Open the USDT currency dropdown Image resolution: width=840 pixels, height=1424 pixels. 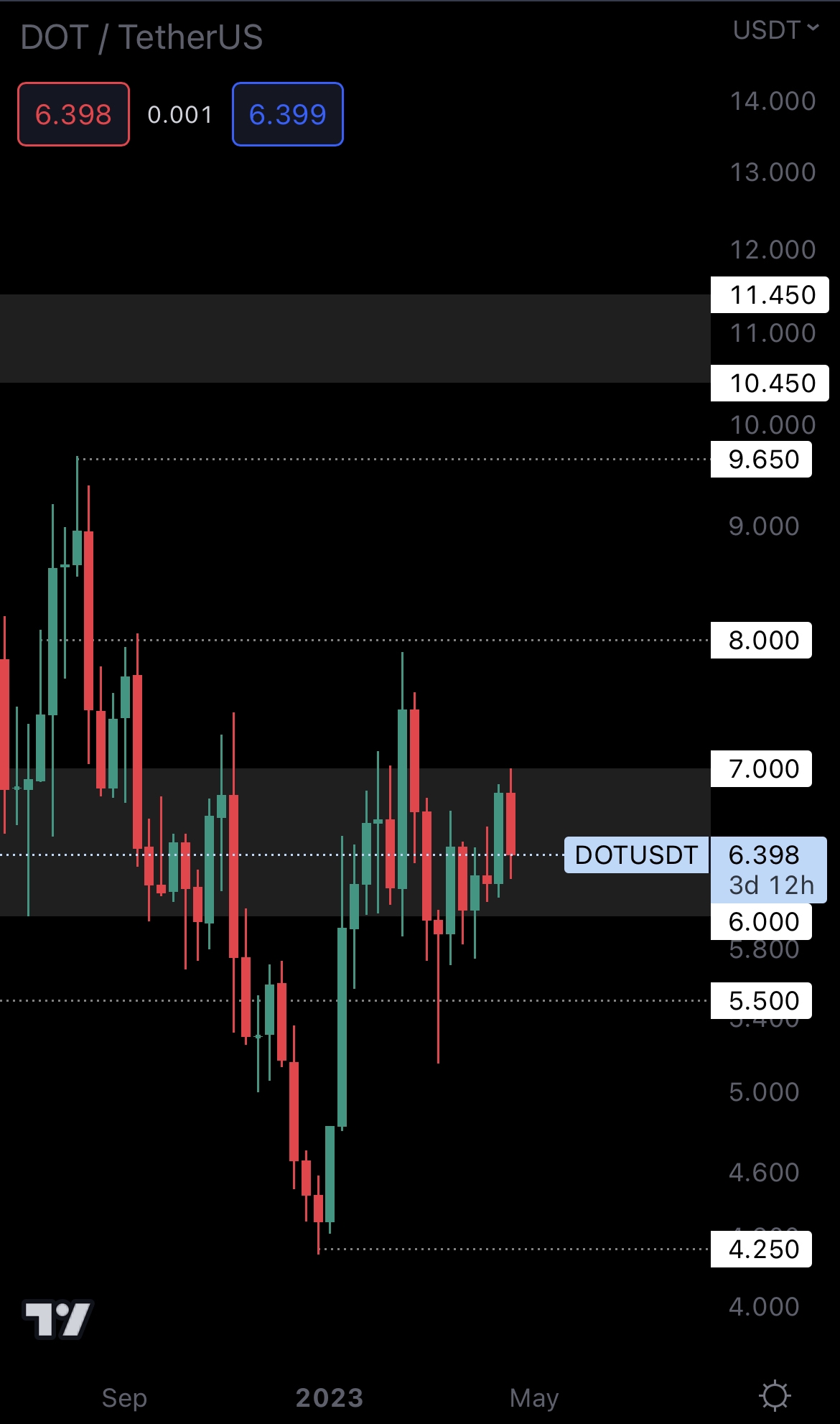click(775, 30)
